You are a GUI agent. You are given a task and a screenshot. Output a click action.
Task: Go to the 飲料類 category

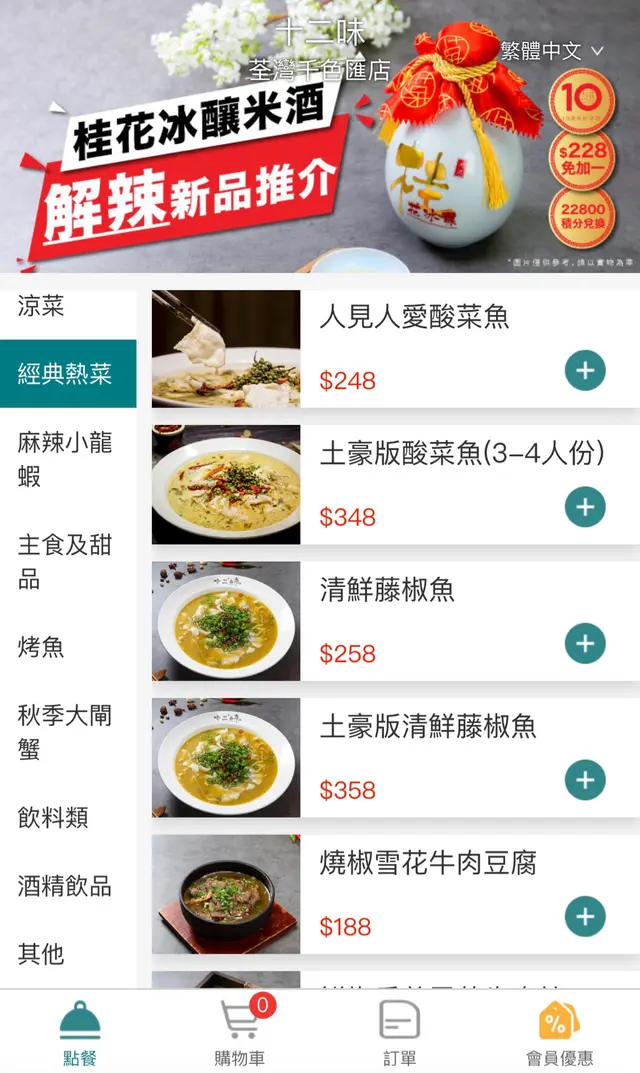53,818
